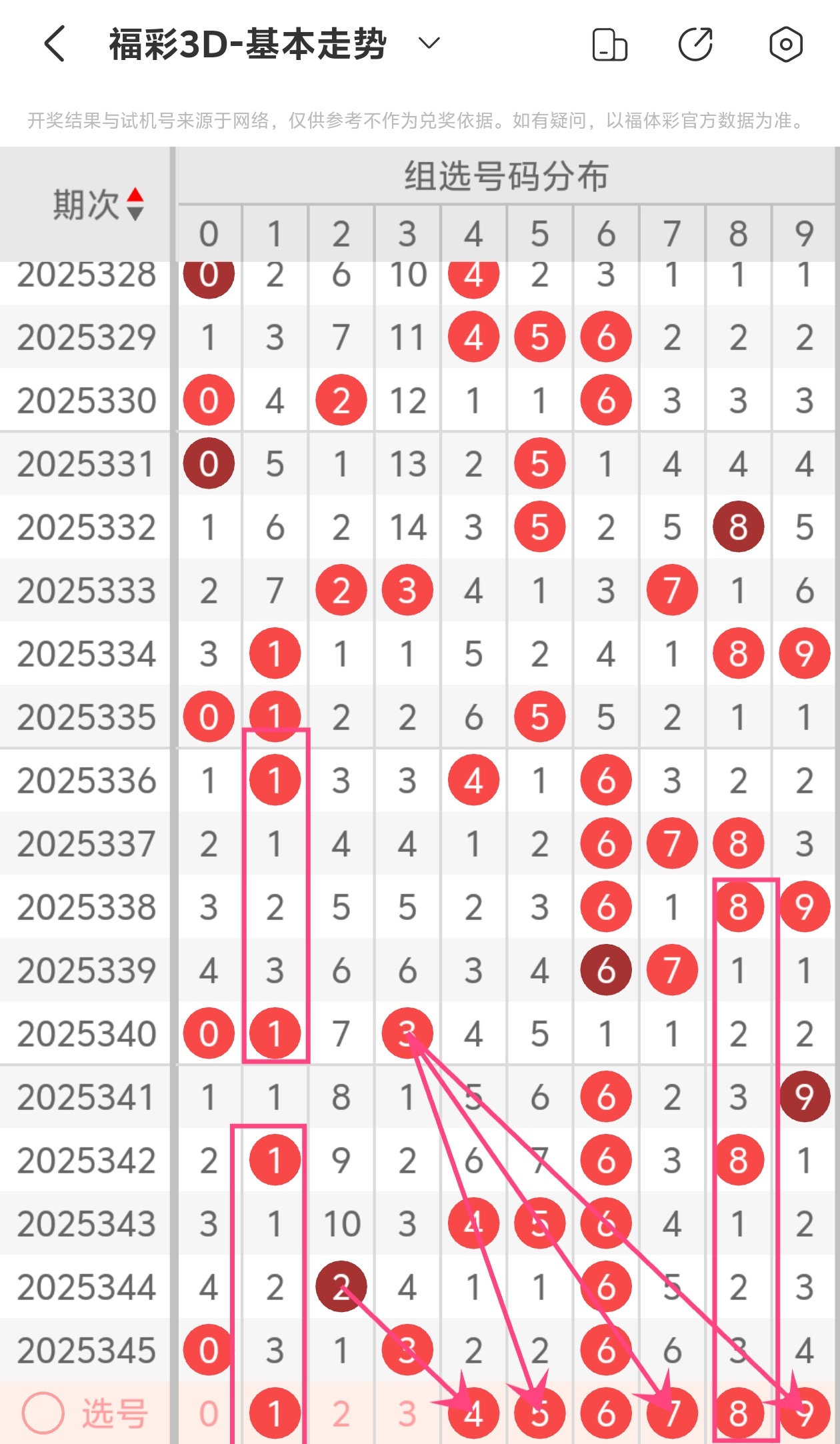The width and height of the screenshot is (840, 1444).
Task: Deselect number 6 in the 选号 row
Action: point(605,1413)
